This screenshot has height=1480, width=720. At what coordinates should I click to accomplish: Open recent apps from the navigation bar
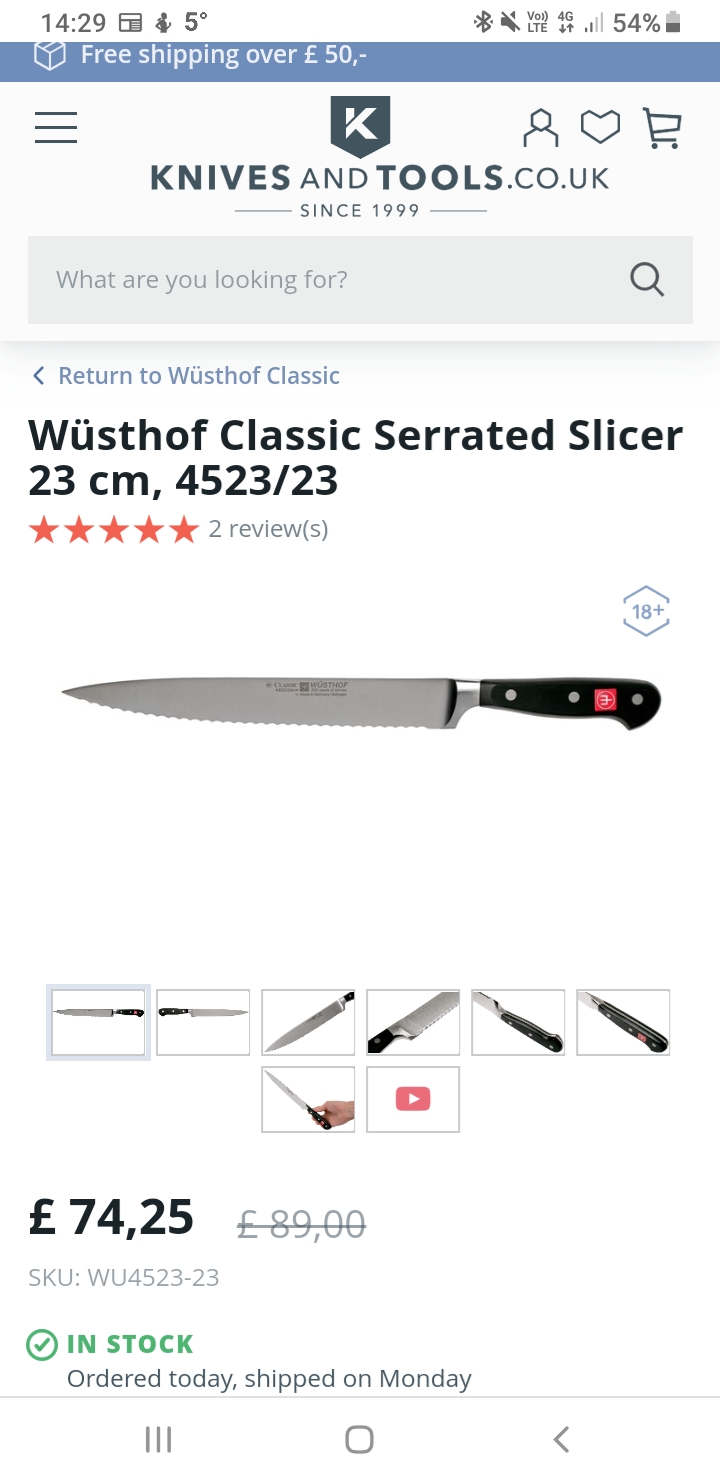click(158, 1439)
